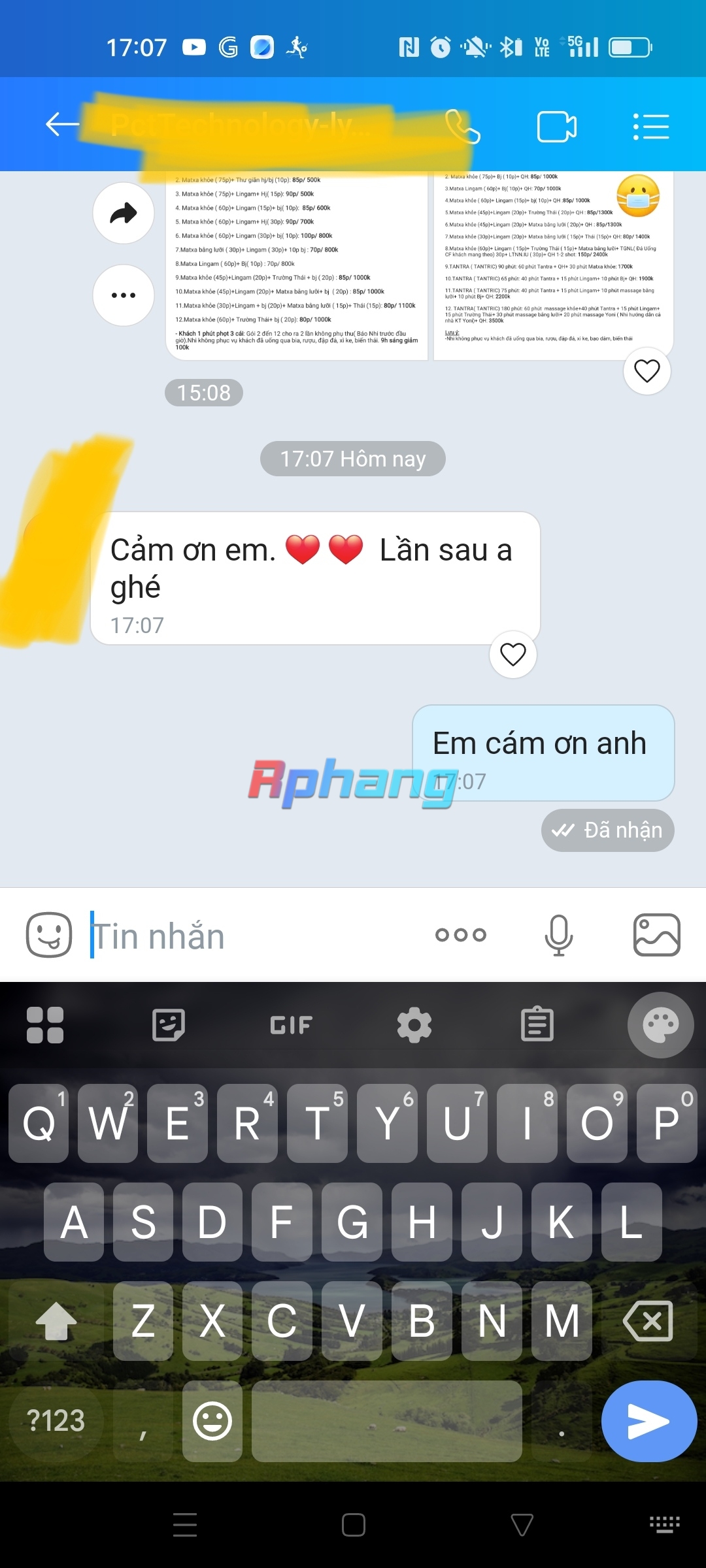Open more attachment options

[461, 935]
